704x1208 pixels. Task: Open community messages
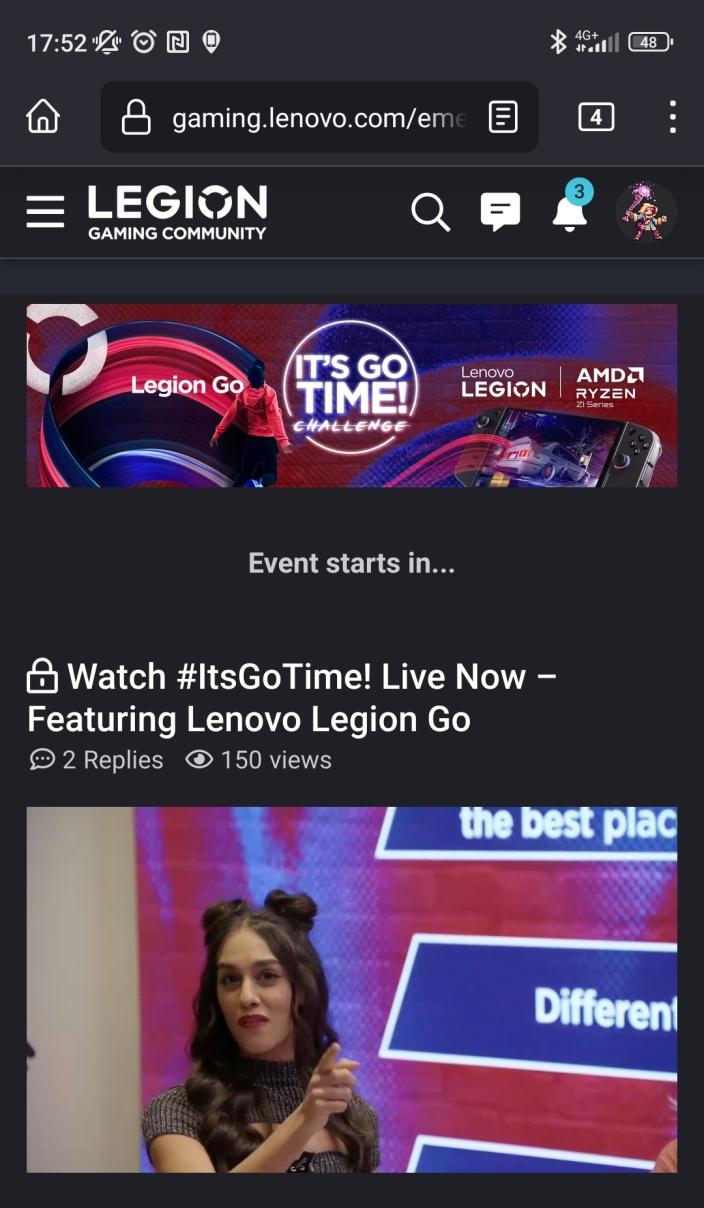click(500, 212)
